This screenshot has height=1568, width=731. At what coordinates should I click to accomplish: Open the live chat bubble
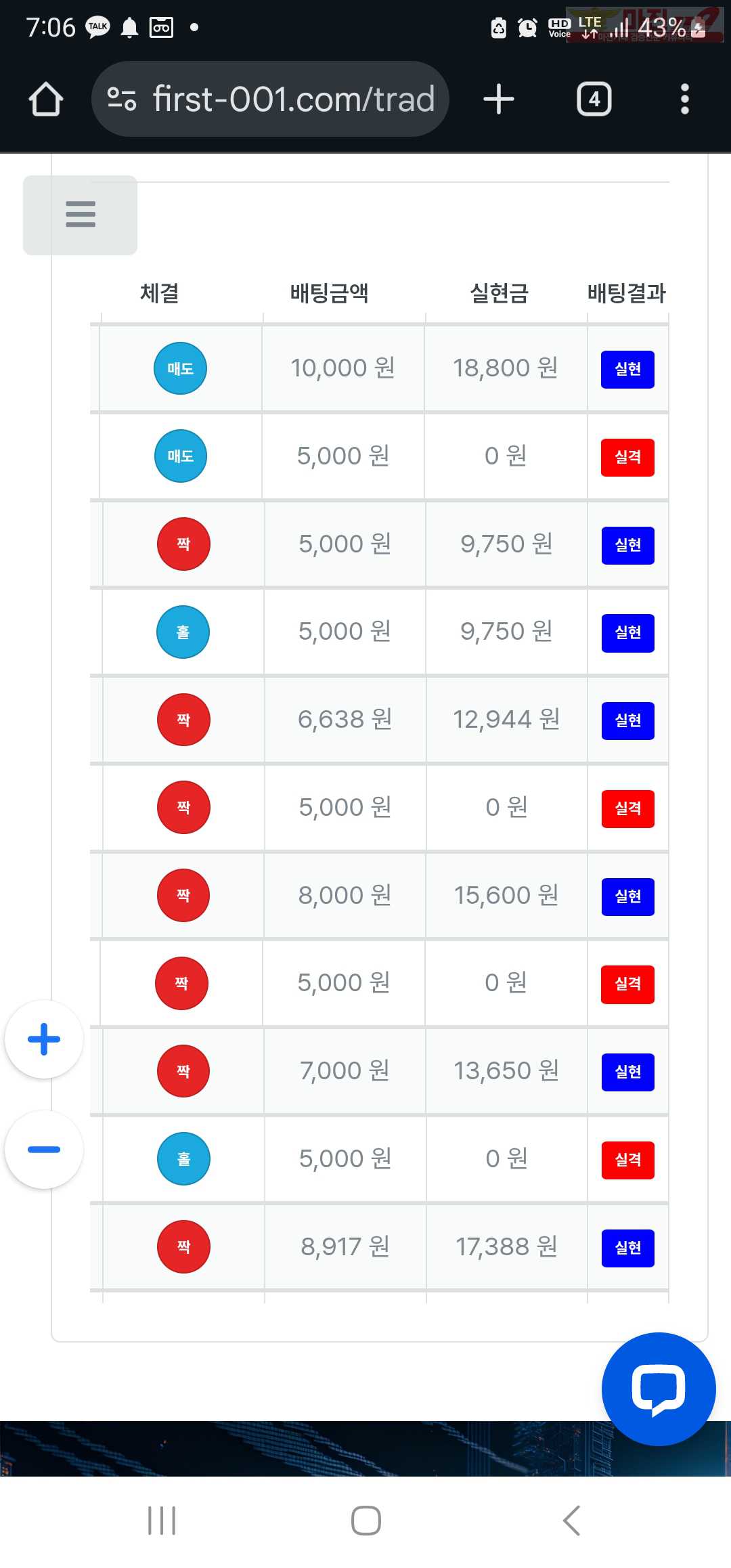pos(659,1389)
